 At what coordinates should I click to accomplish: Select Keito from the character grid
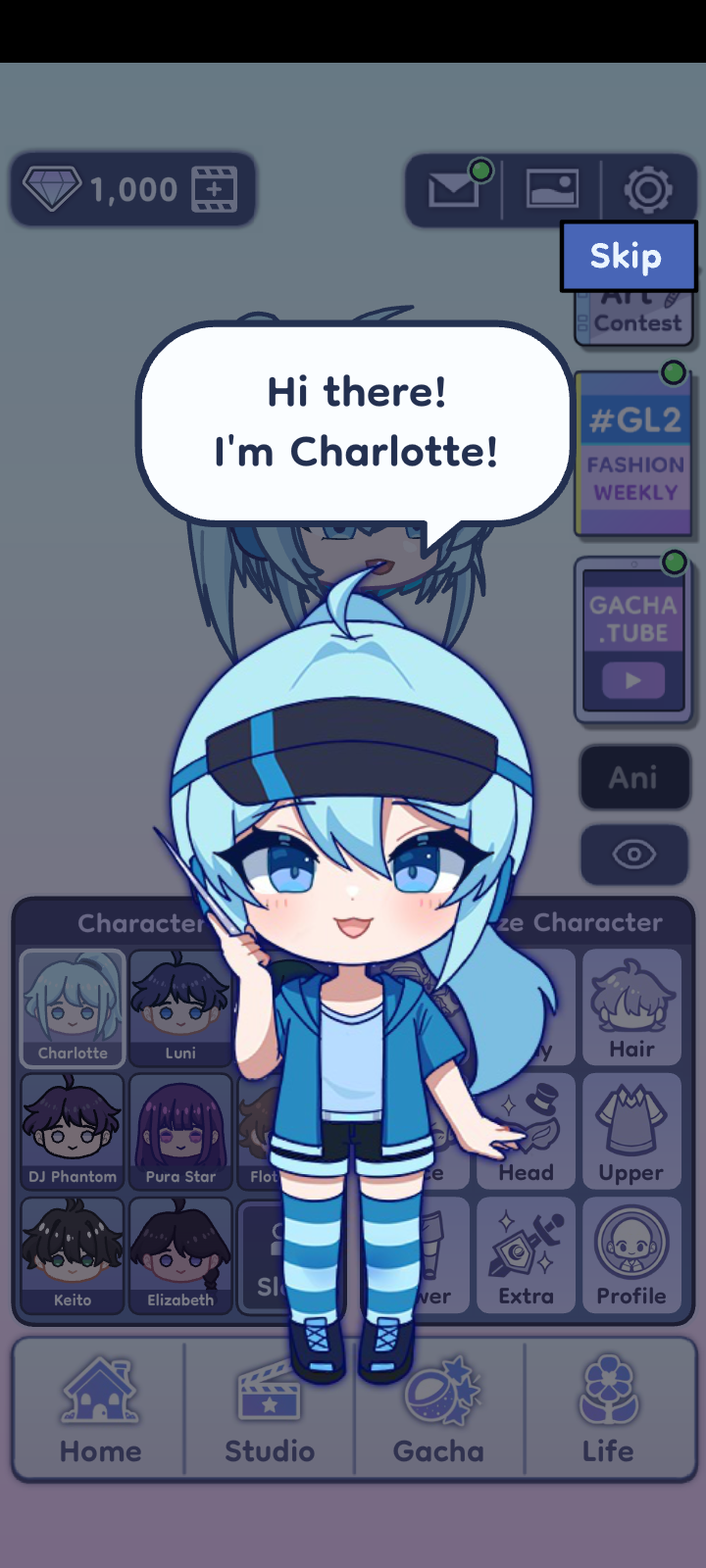73,1255
